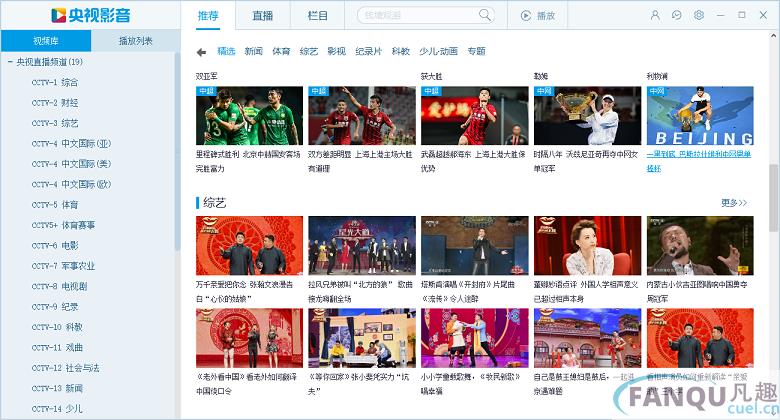Select the 新闻 category

[254, 51]
